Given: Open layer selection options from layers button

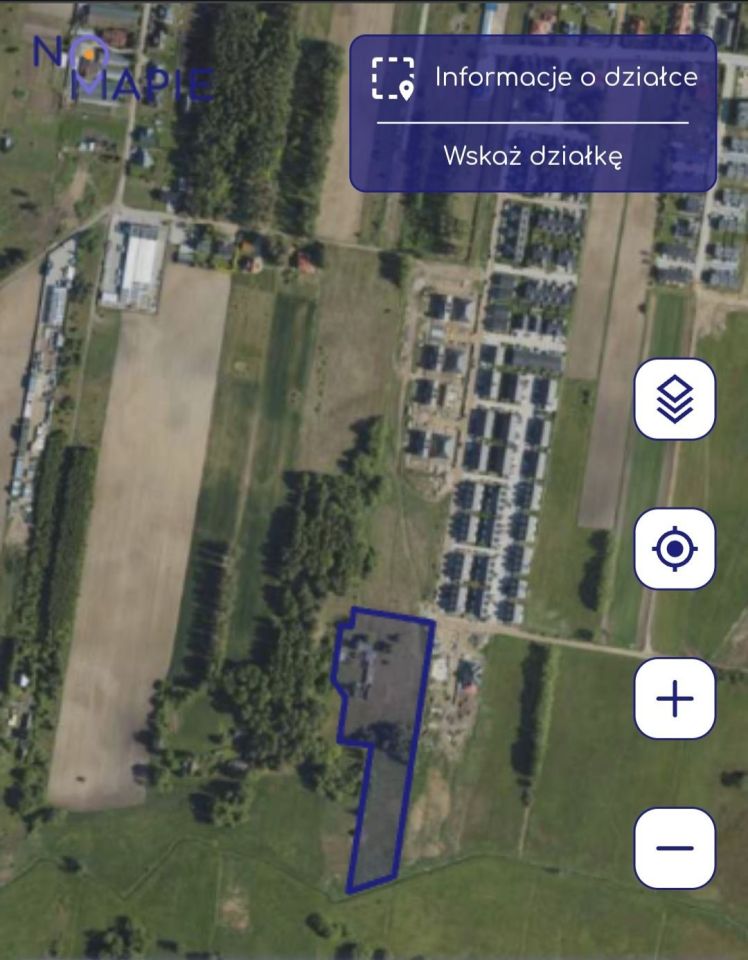Looking at the screenshot, I should [674, 398].
